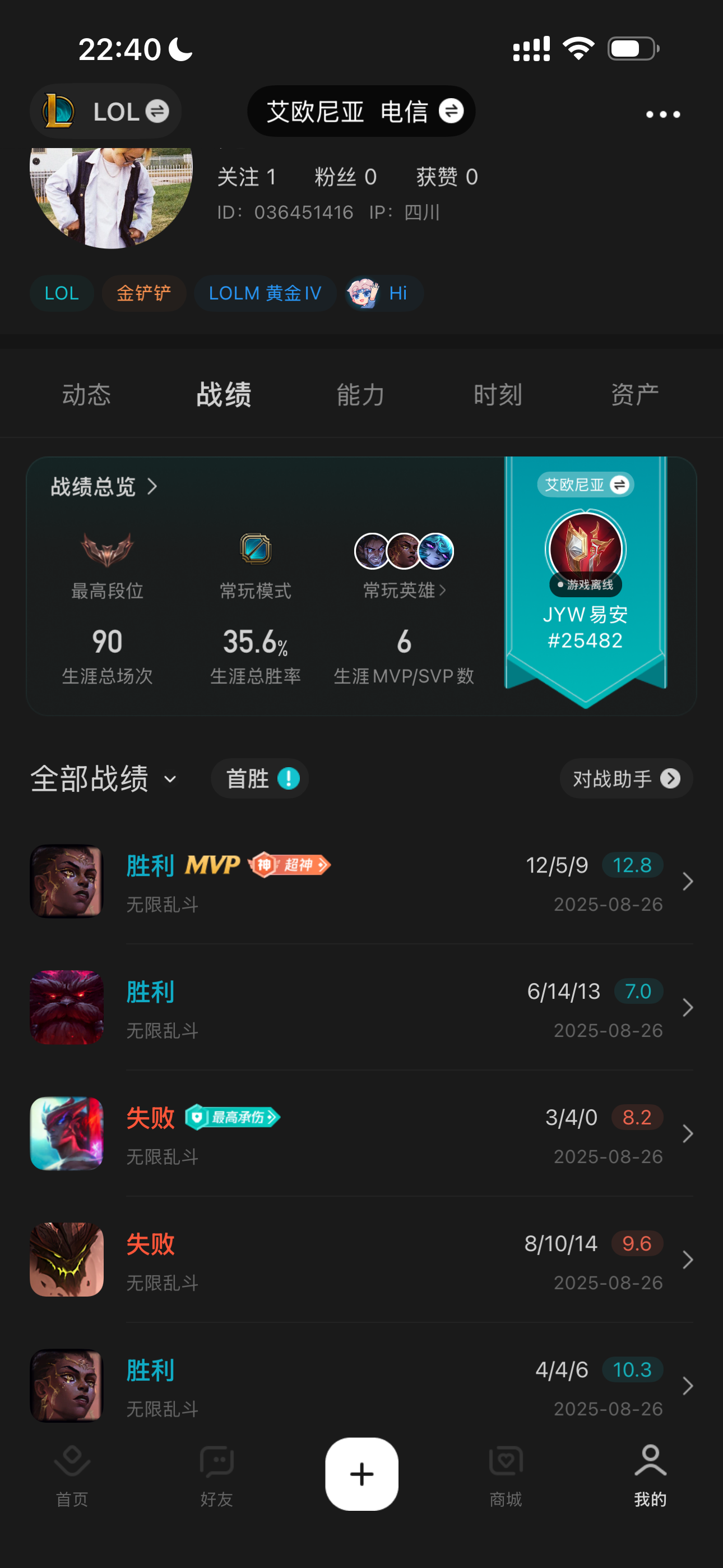Change server from 艾欧尼亚 电信
The height and width of the screenshot is (1568, 723).
click(361, 112)
